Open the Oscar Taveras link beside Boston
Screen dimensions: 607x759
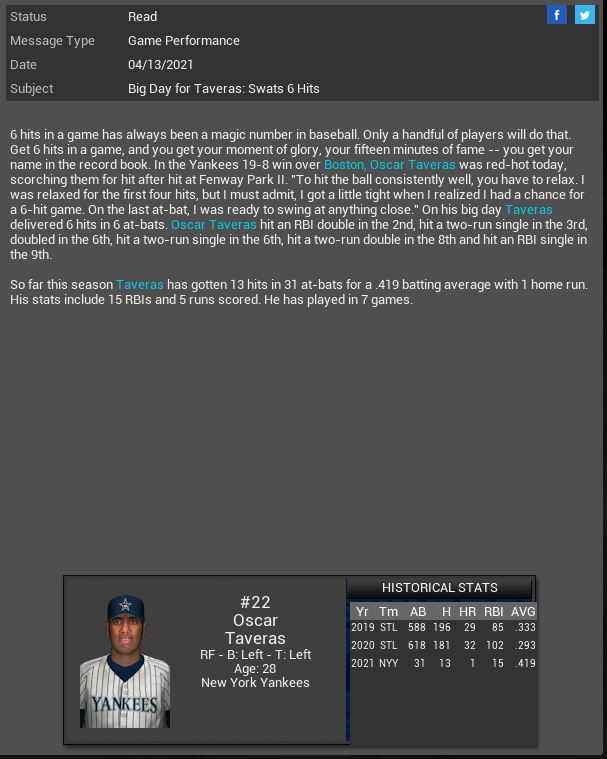[413, 165]
